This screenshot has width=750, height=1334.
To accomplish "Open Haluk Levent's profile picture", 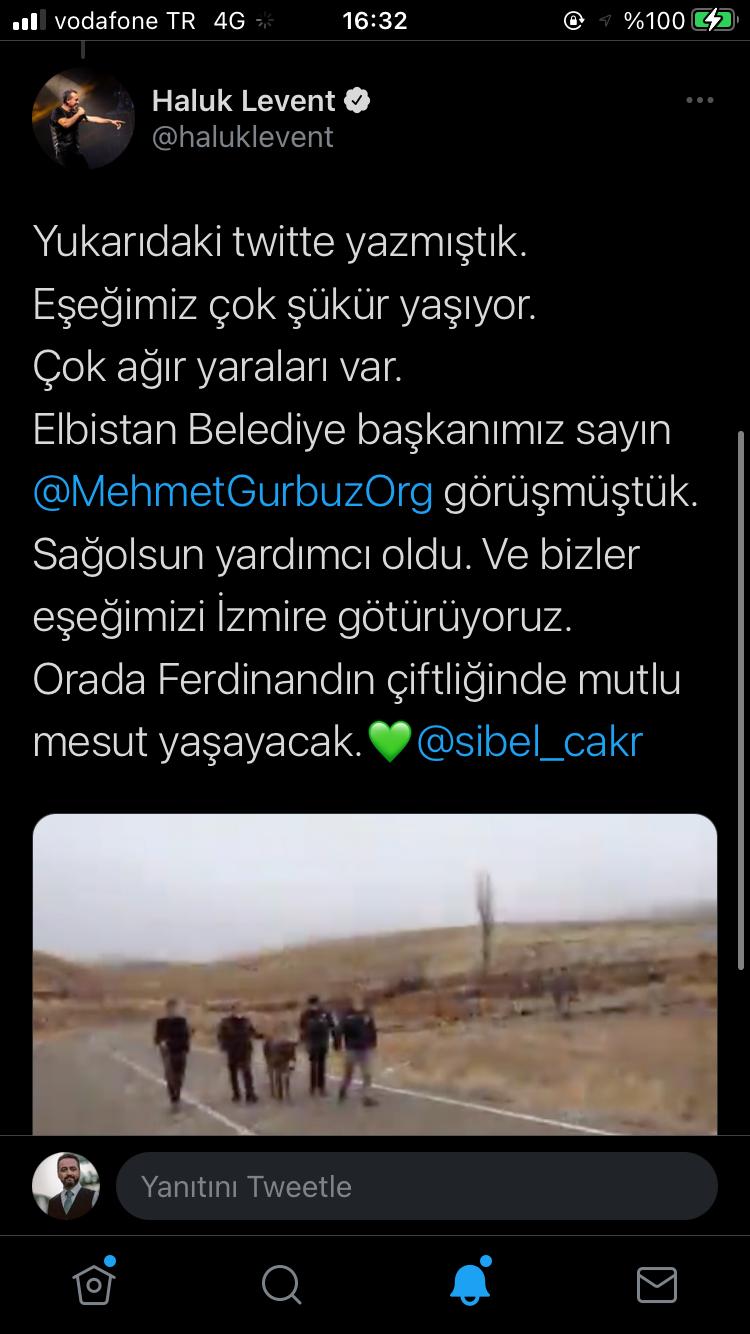I will click(x=84, y=118).
